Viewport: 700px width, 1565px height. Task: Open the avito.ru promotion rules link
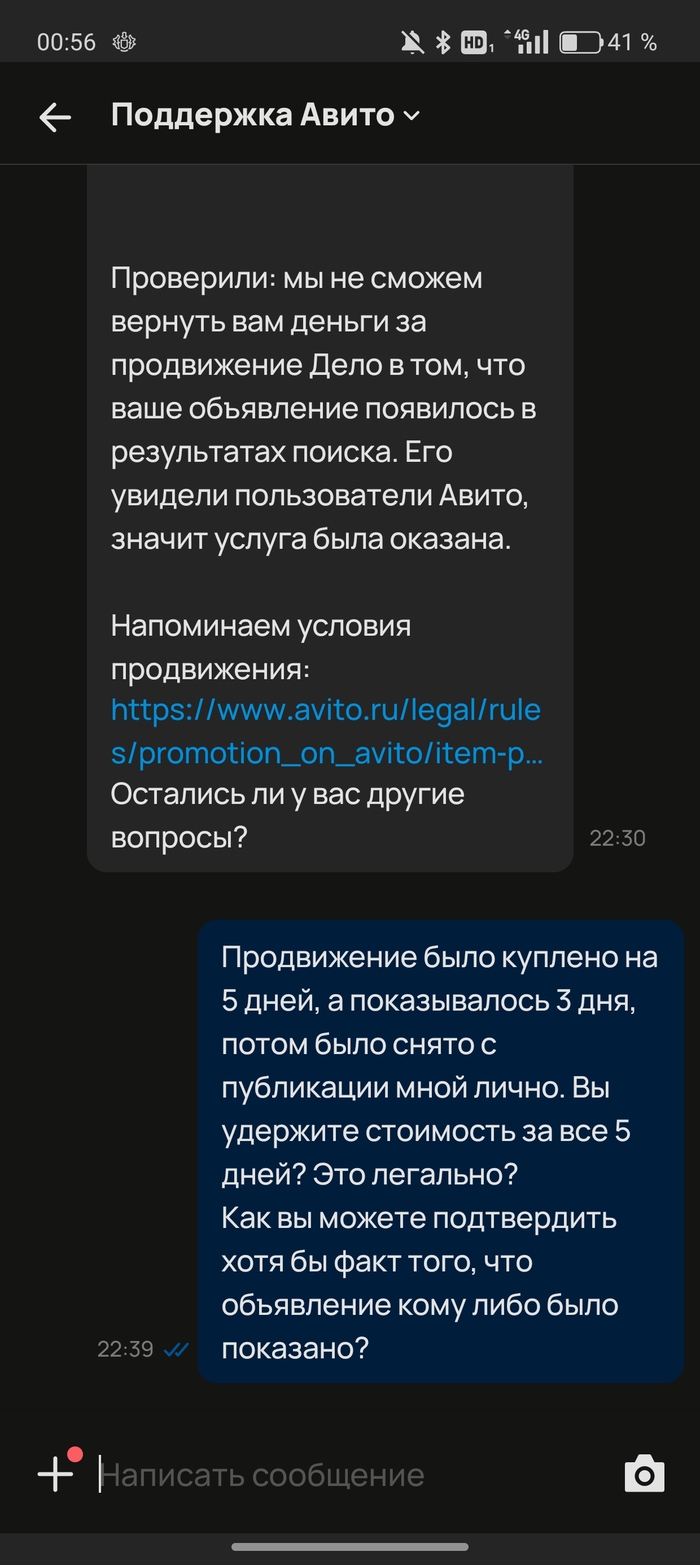click(325, 732)
